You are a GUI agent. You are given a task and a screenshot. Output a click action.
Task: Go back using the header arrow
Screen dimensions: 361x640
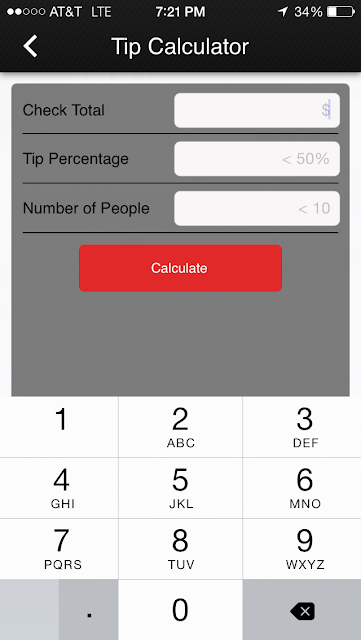(30, 46)
